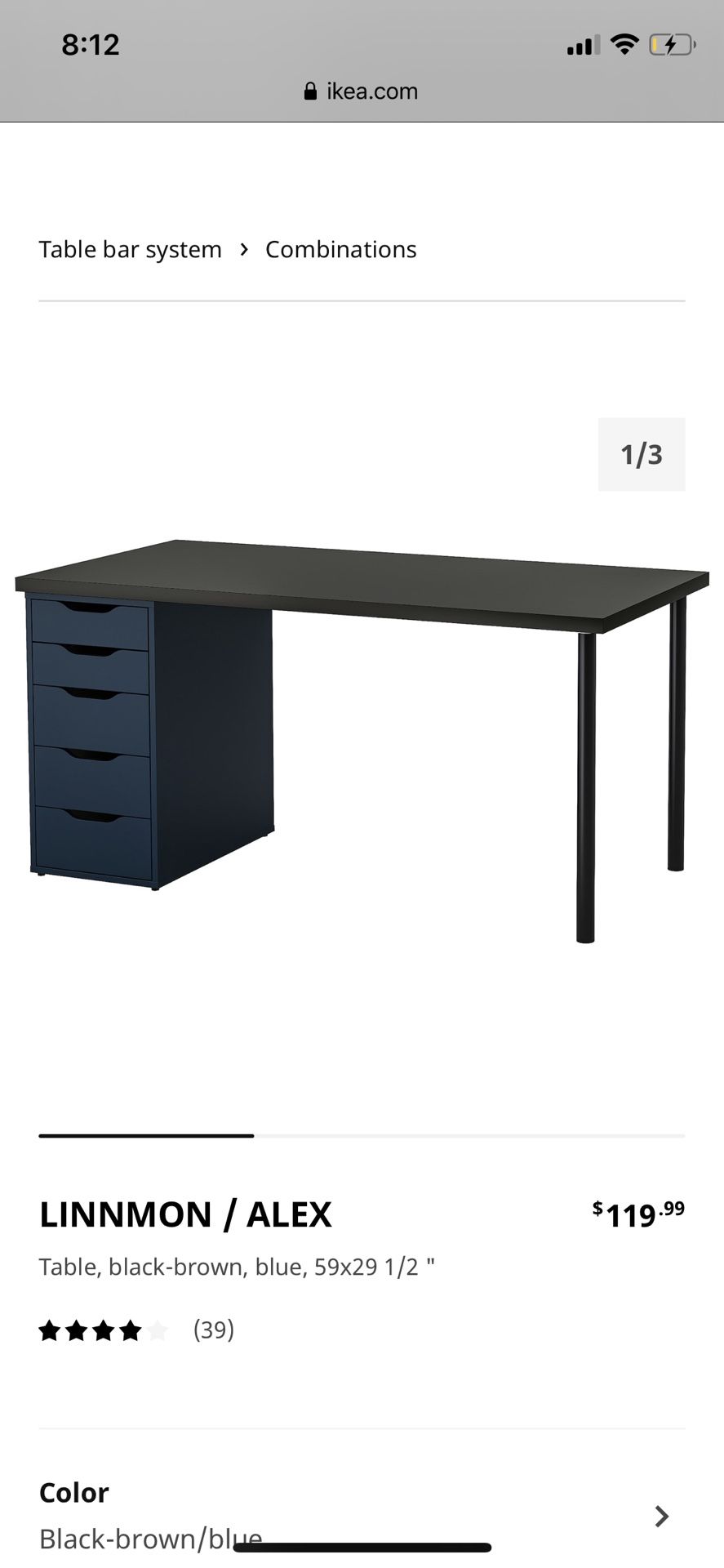The height and width of the screenshot is (1568, 724).
Task: Tap the 1/3 image counter badge
Action: [642, 455]
